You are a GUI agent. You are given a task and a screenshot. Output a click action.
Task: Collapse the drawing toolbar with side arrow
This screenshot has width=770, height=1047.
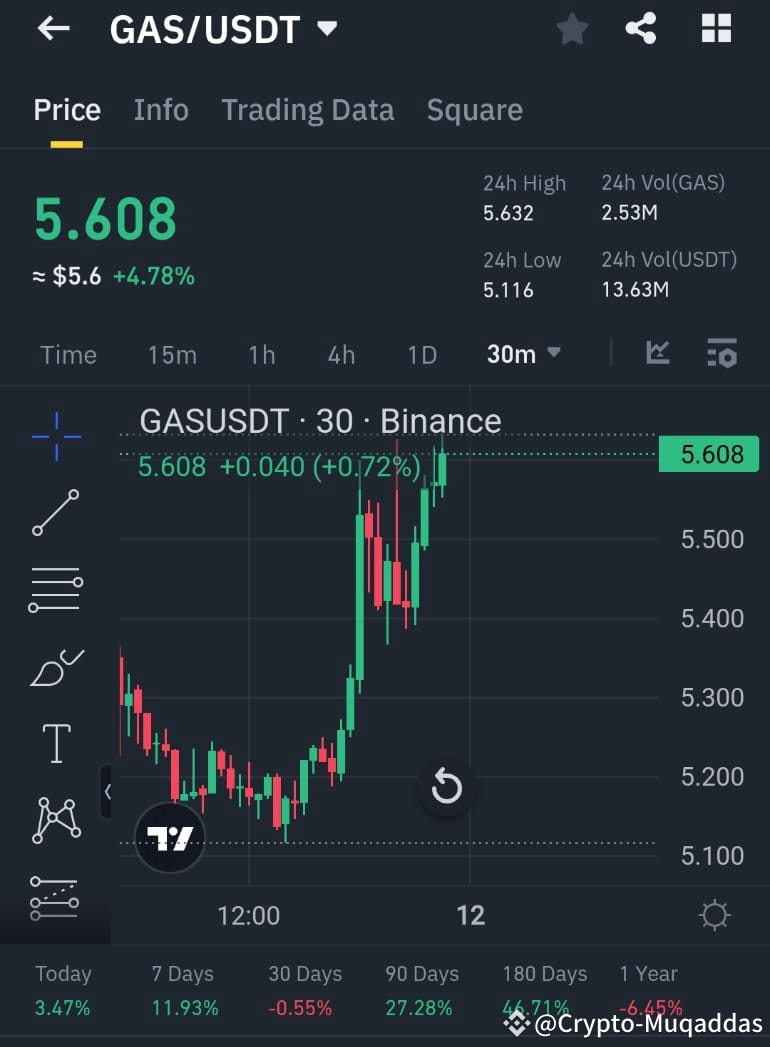tap(108, 790)
